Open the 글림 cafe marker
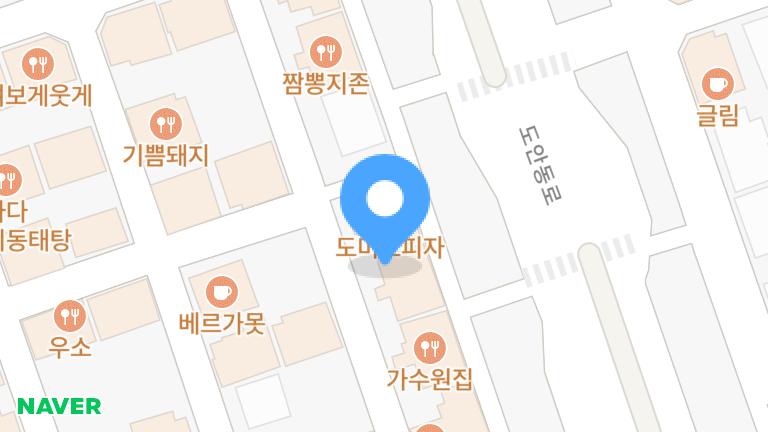 717,83
